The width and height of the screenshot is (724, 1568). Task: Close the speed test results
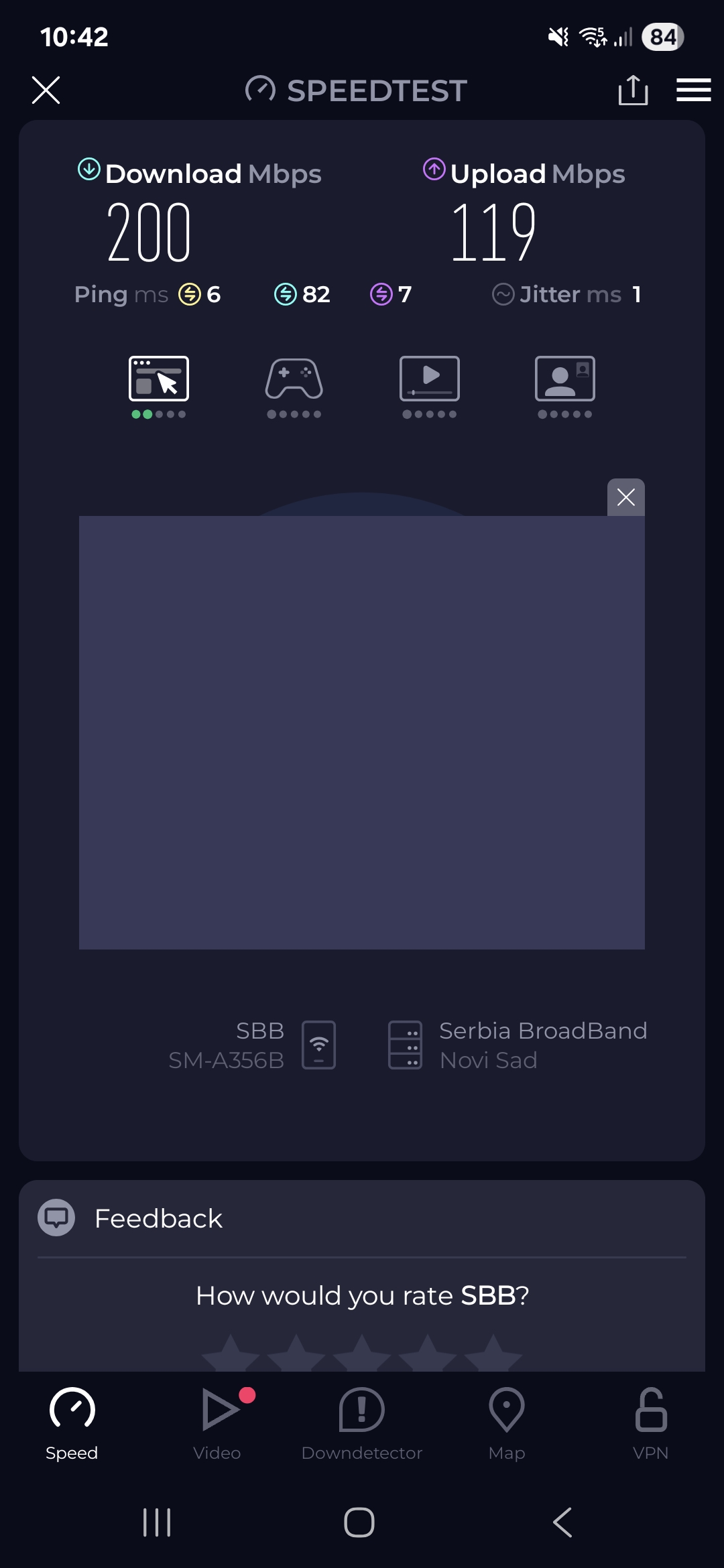coord(46,90)
